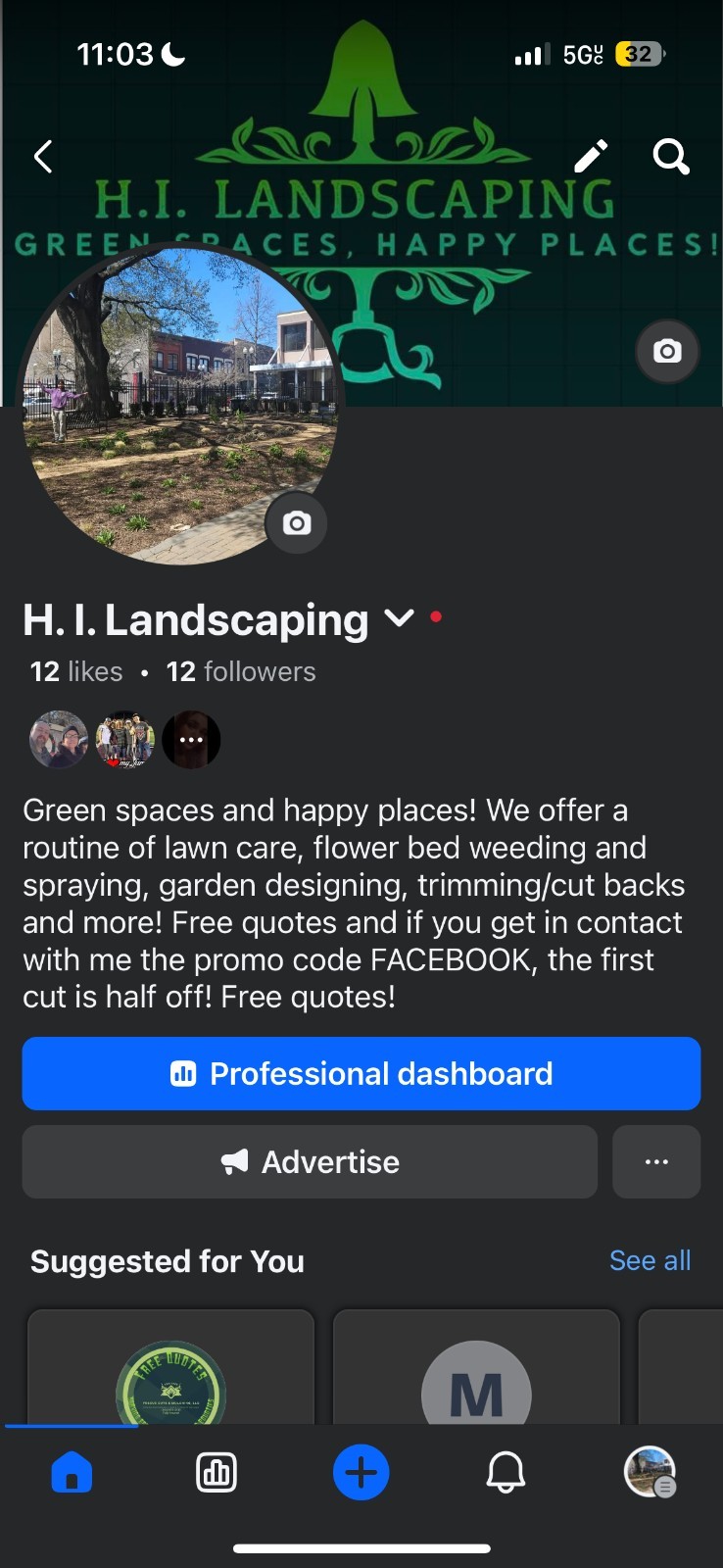Tap the pencil edit icon
This screenshot has height=1568, width=723.
pyautogui.click(x=591, y=156)
